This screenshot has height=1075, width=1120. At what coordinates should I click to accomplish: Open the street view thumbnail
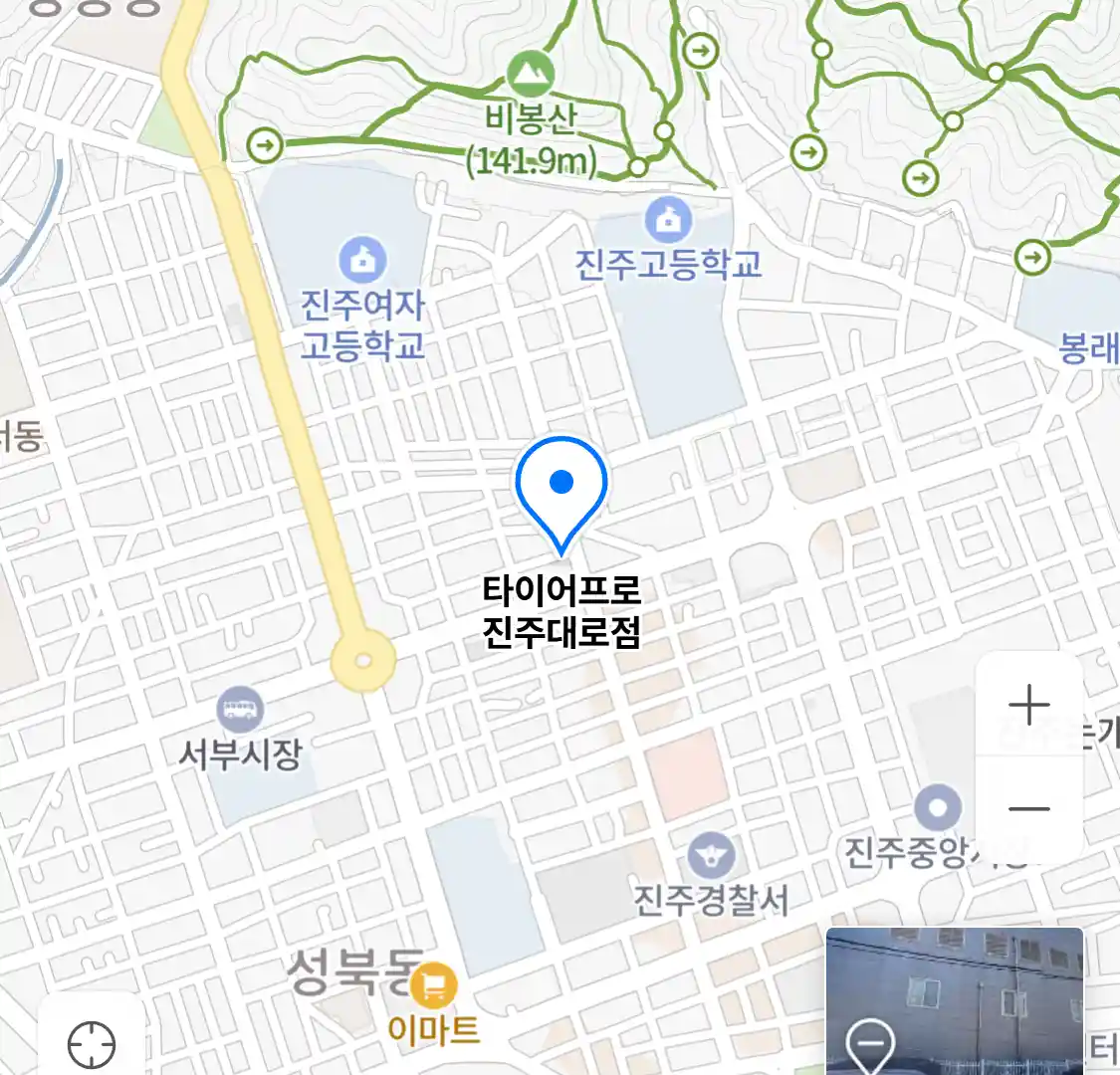click(x=954, y=1000)
